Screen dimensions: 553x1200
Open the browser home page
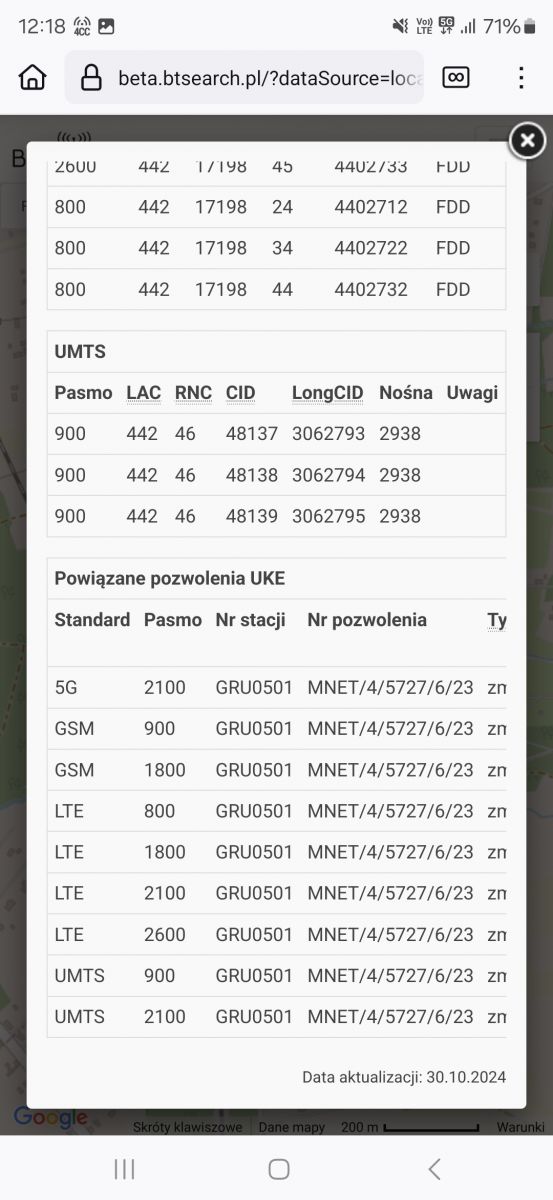[32, 78]
